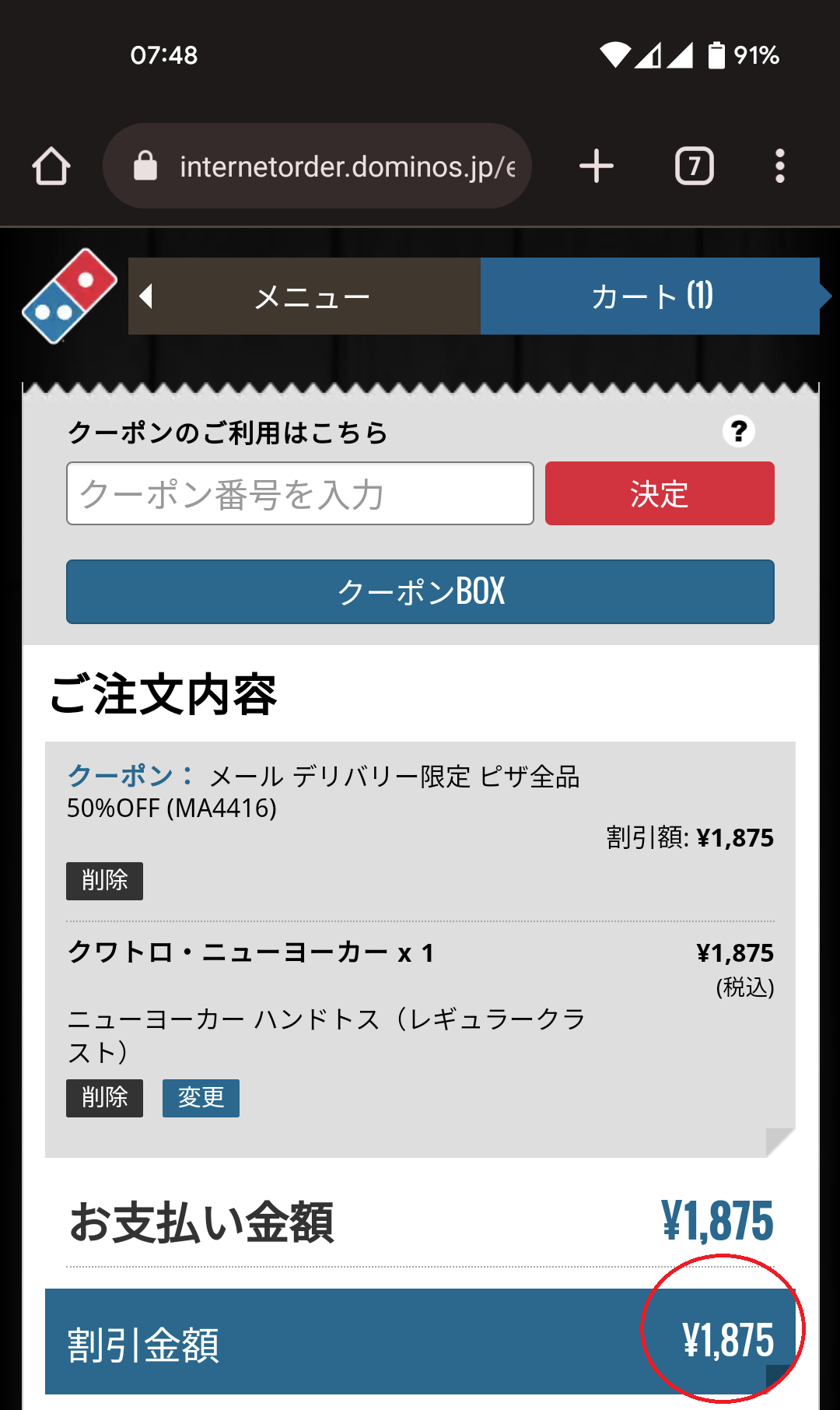Delete the applied MA4416 coupon
Image resolution: width=840 pixels, height=1410 pixels.
click(x=104, y=881)
